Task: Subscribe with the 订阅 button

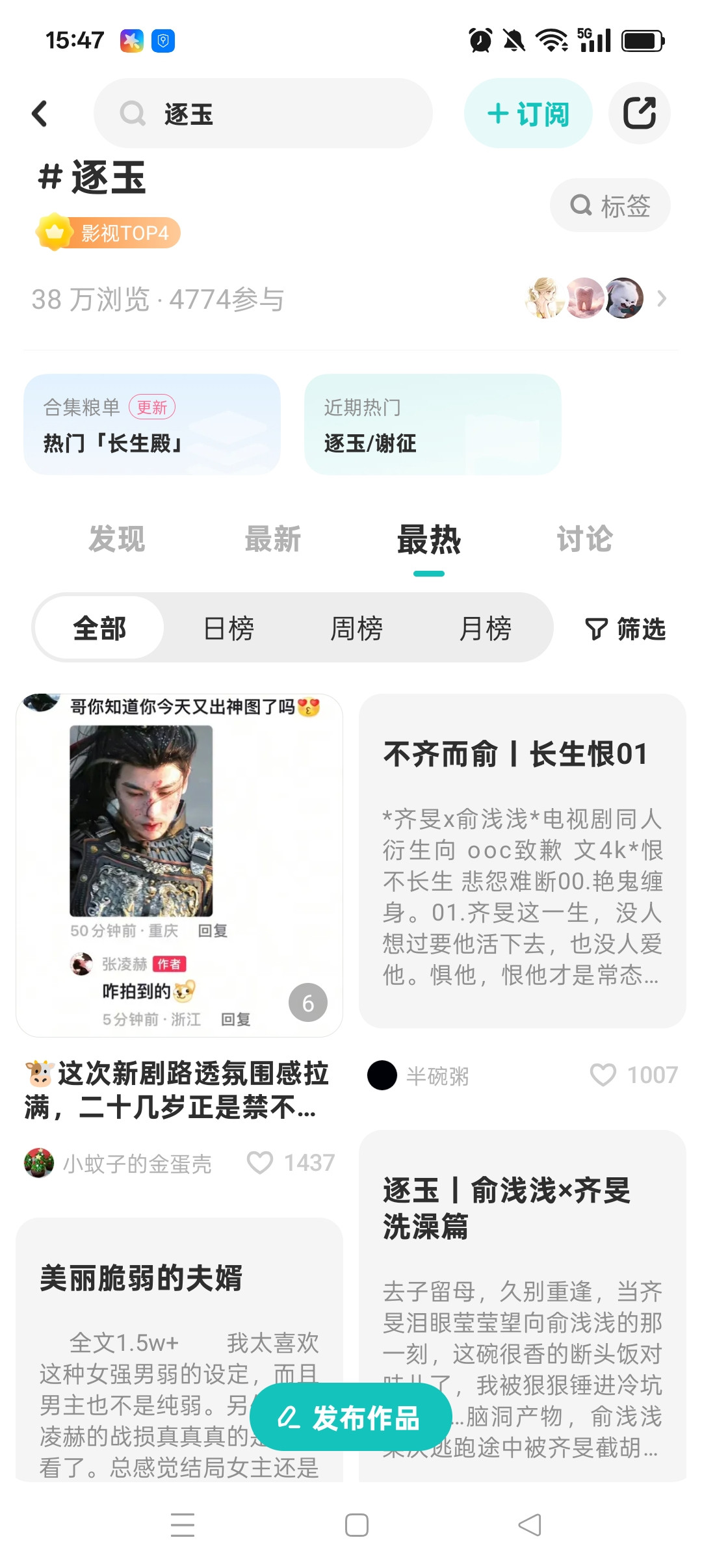Action: pos(528,114)
